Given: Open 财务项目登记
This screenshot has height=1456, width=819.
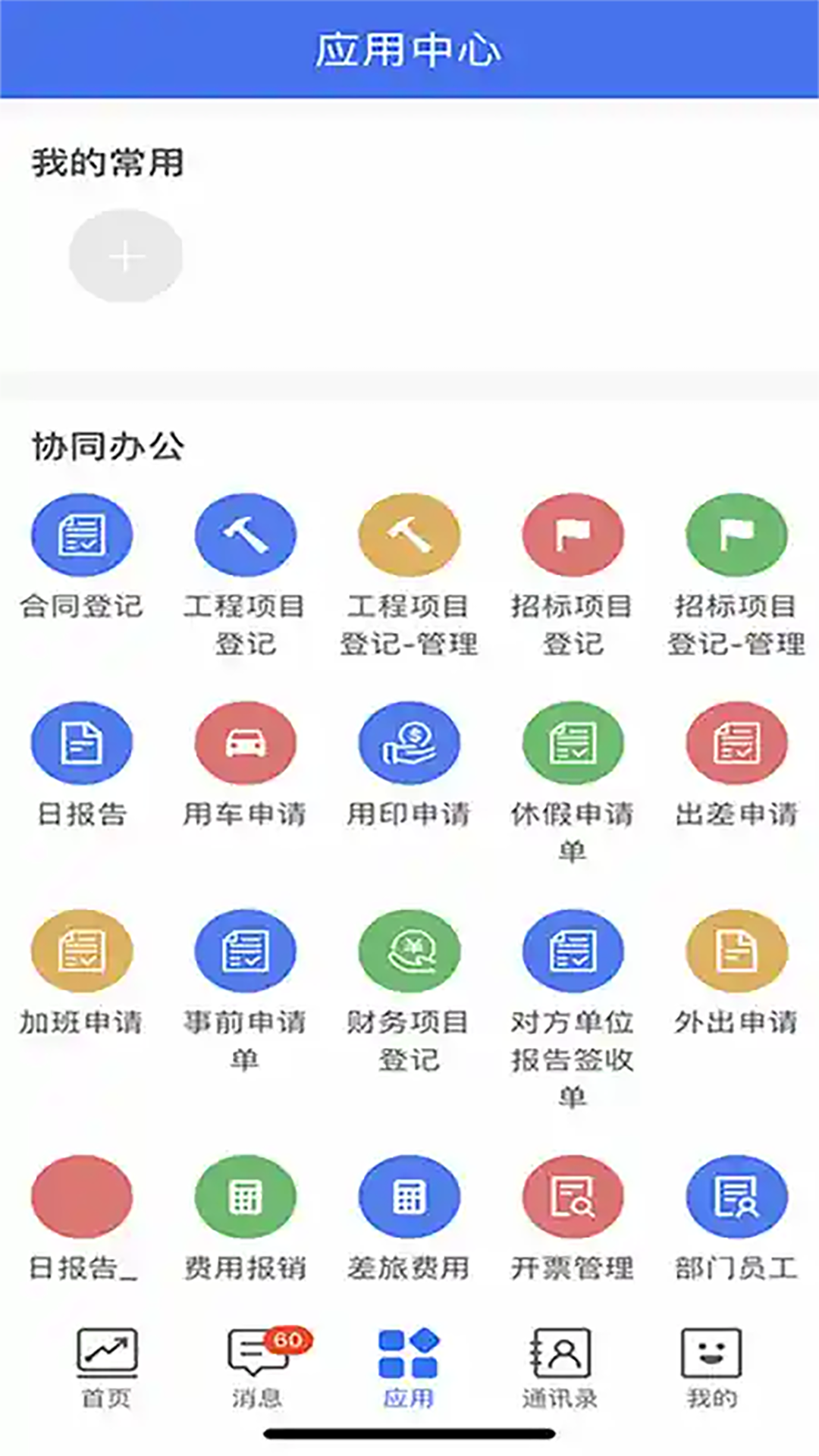Looking at the screenshot, I should [x=409, y=951].
